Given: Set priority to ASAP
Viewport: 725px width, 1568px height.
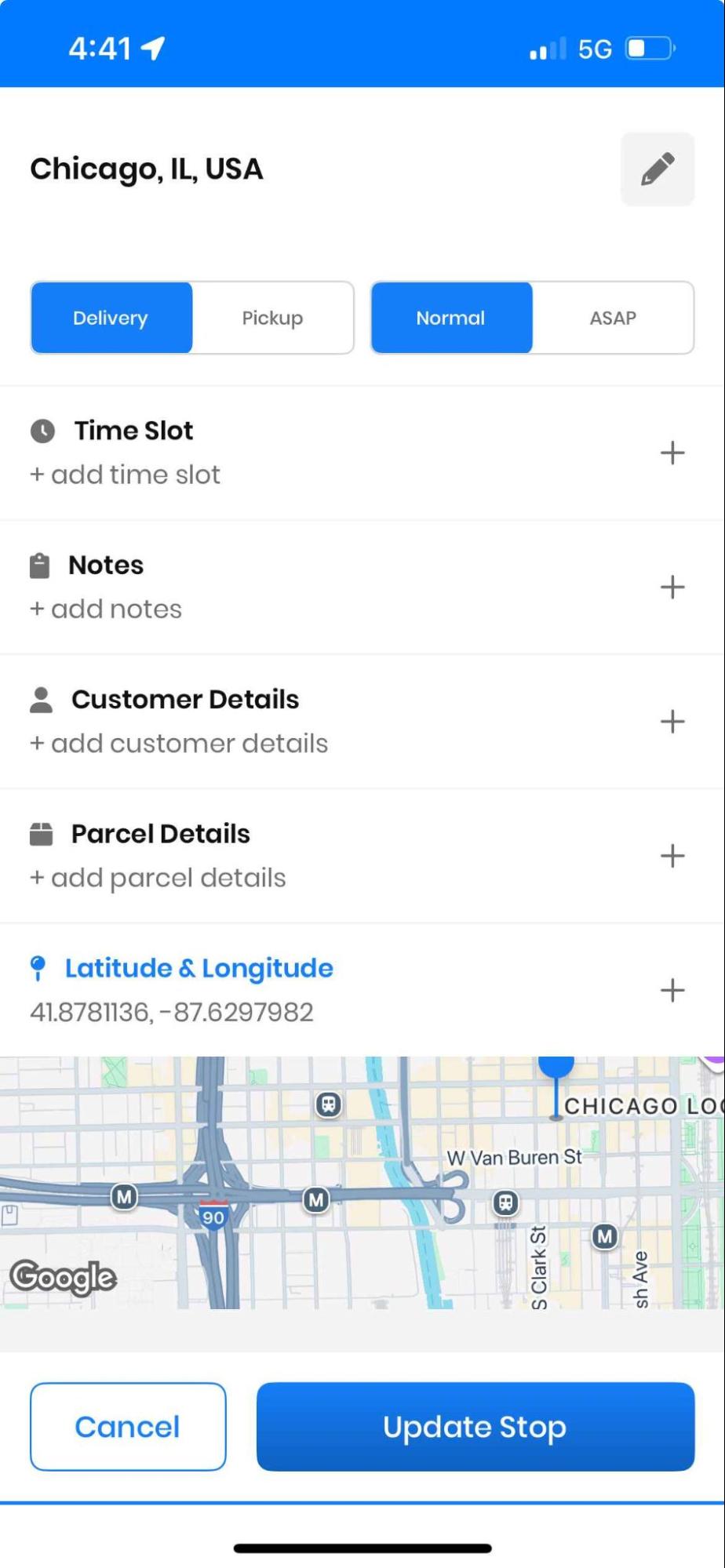Looking at the screenshot, I should [x=613, y=318].
